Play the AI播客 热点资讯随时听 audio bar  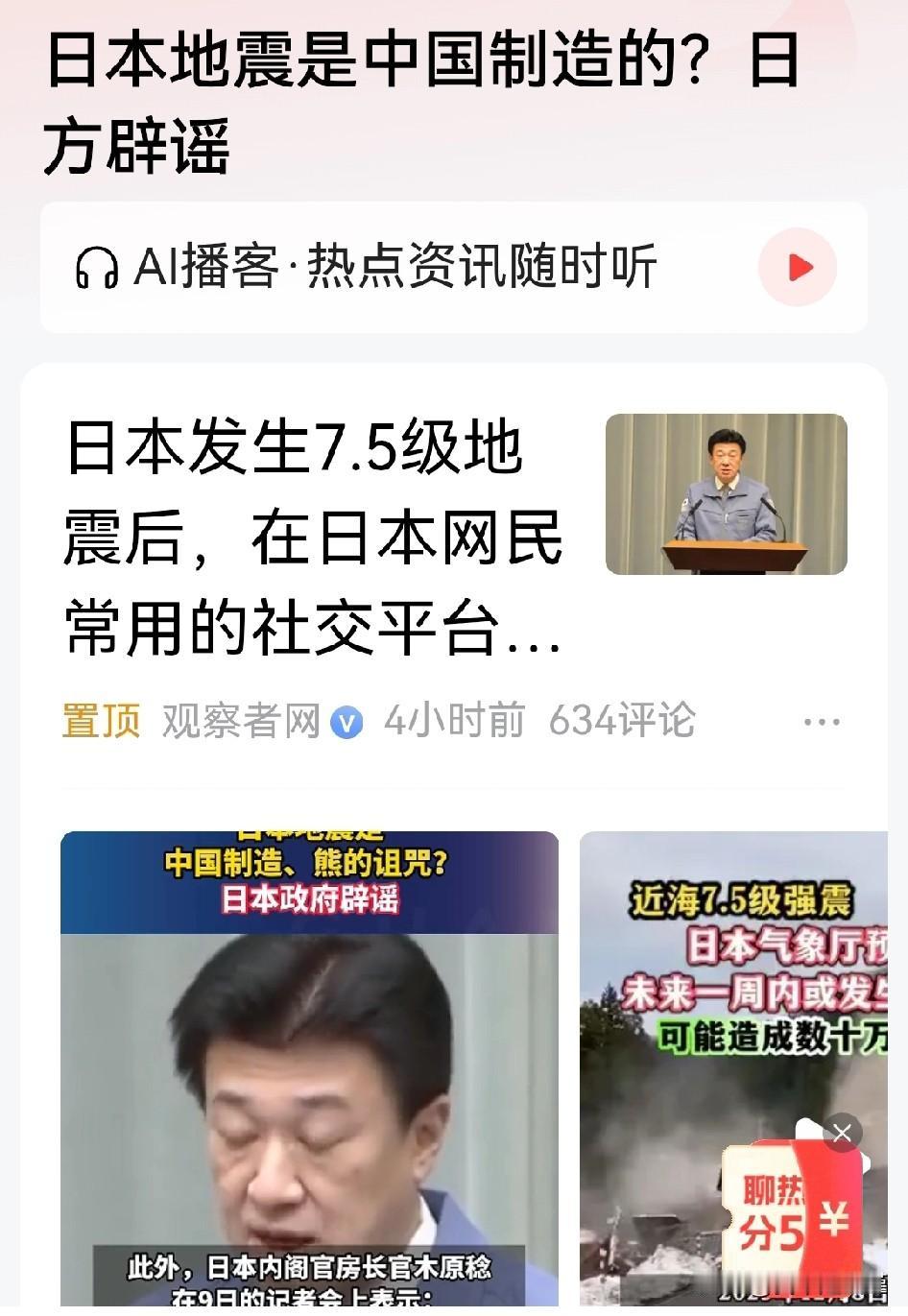pyautogui.click(x=384, y=268)
